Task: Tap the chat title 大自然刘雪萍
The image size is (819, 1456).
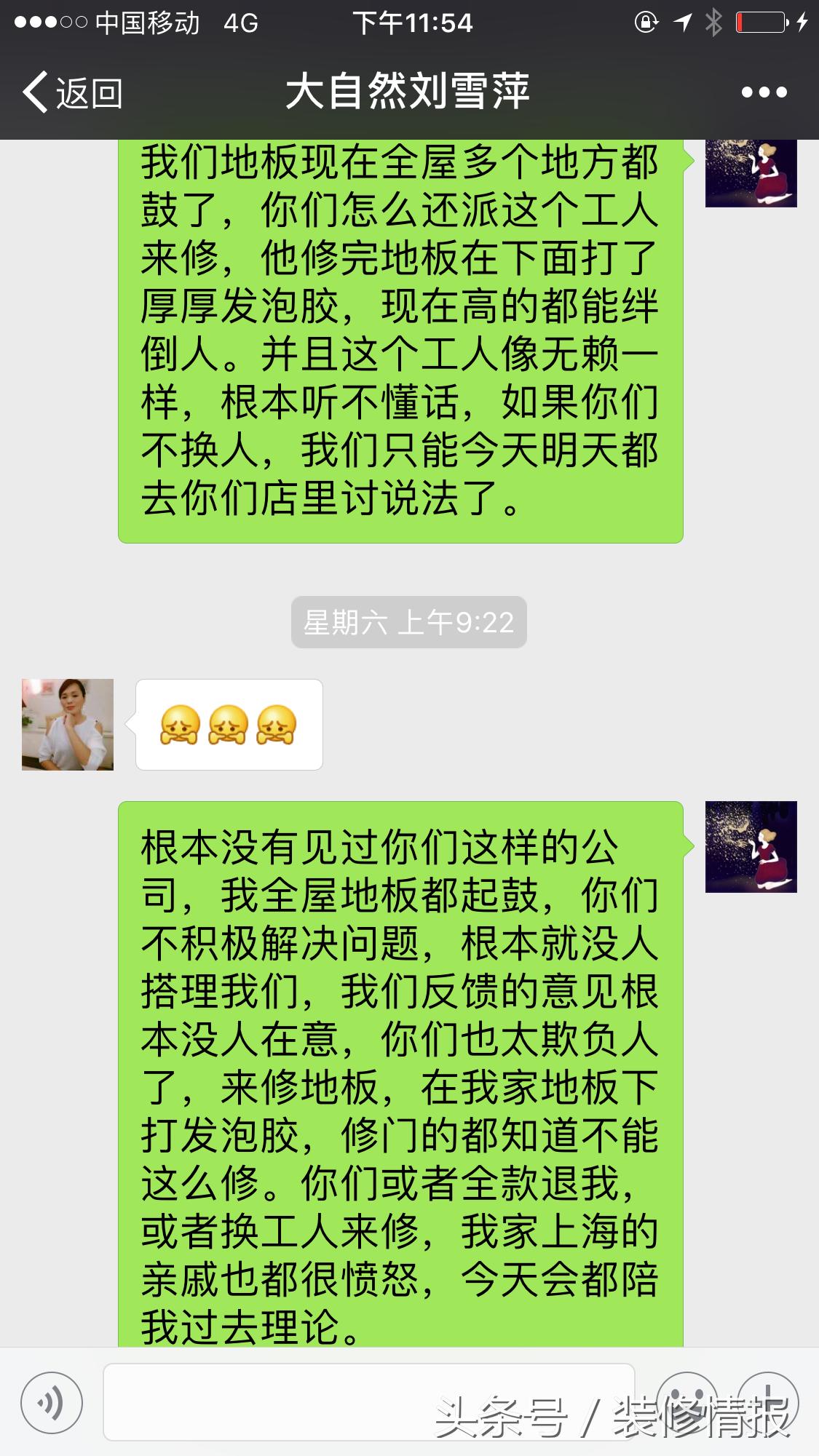Action: [409, 91]
